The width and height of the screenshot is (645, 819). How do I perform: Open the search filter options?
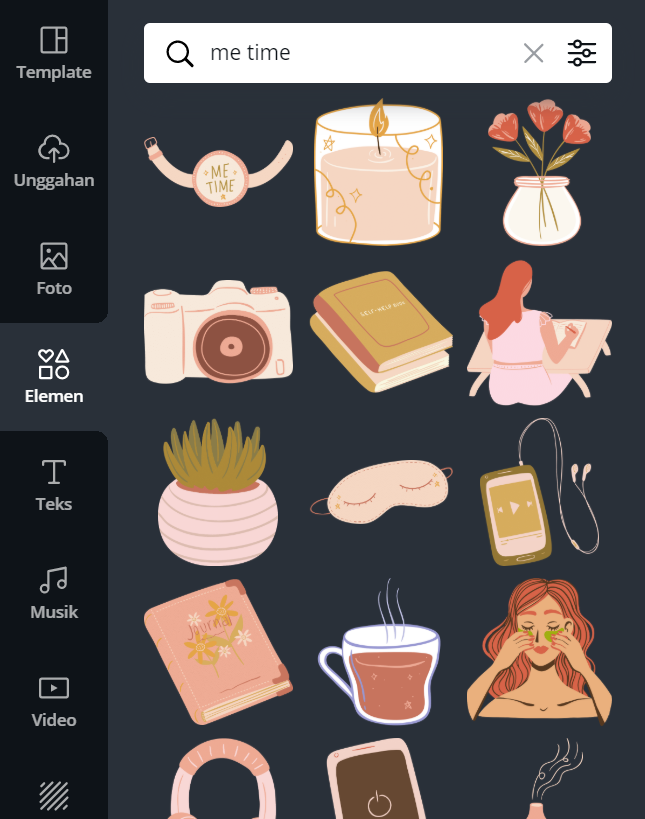[x=581, y=53]
